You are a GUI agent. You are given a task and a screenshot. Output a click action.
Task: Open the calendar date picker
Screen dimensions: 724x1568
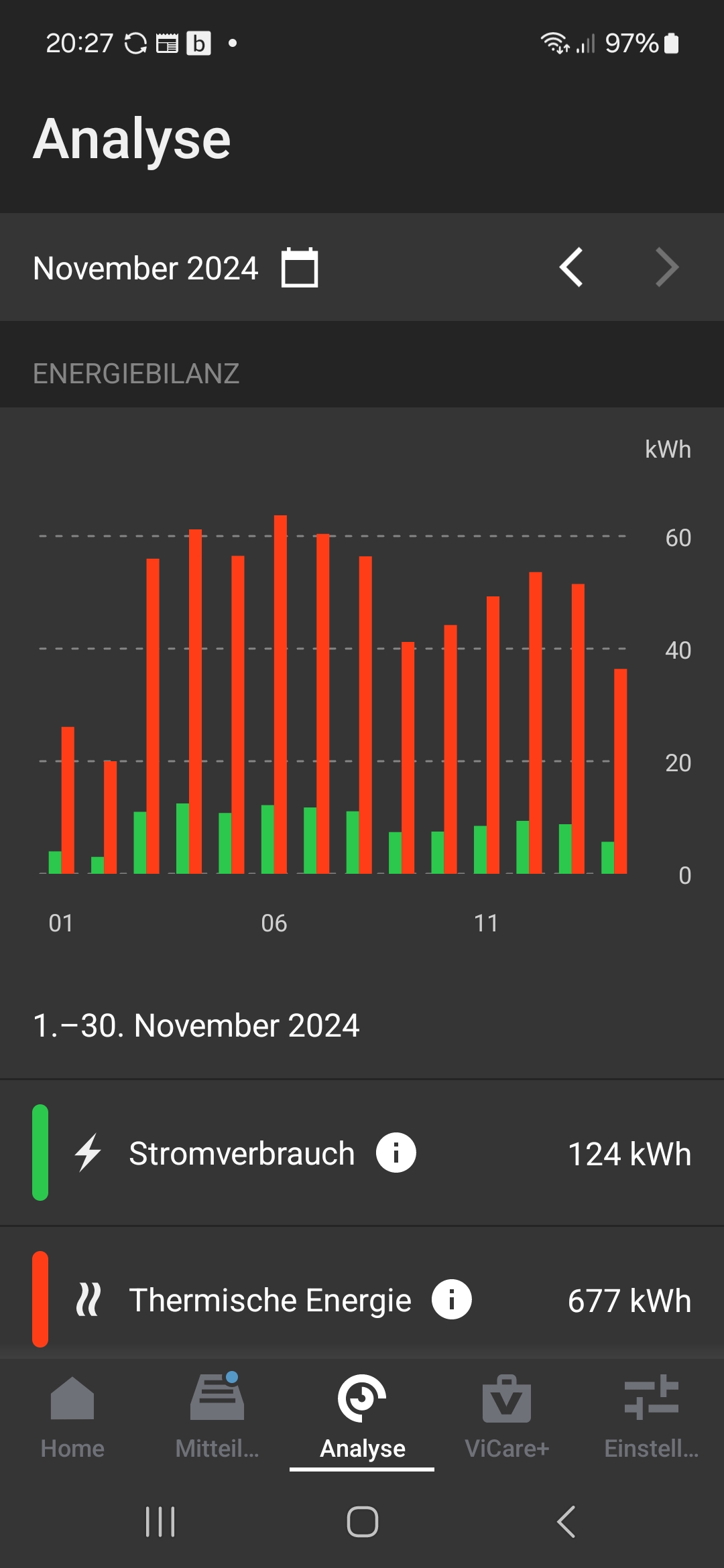coord(299,268)
